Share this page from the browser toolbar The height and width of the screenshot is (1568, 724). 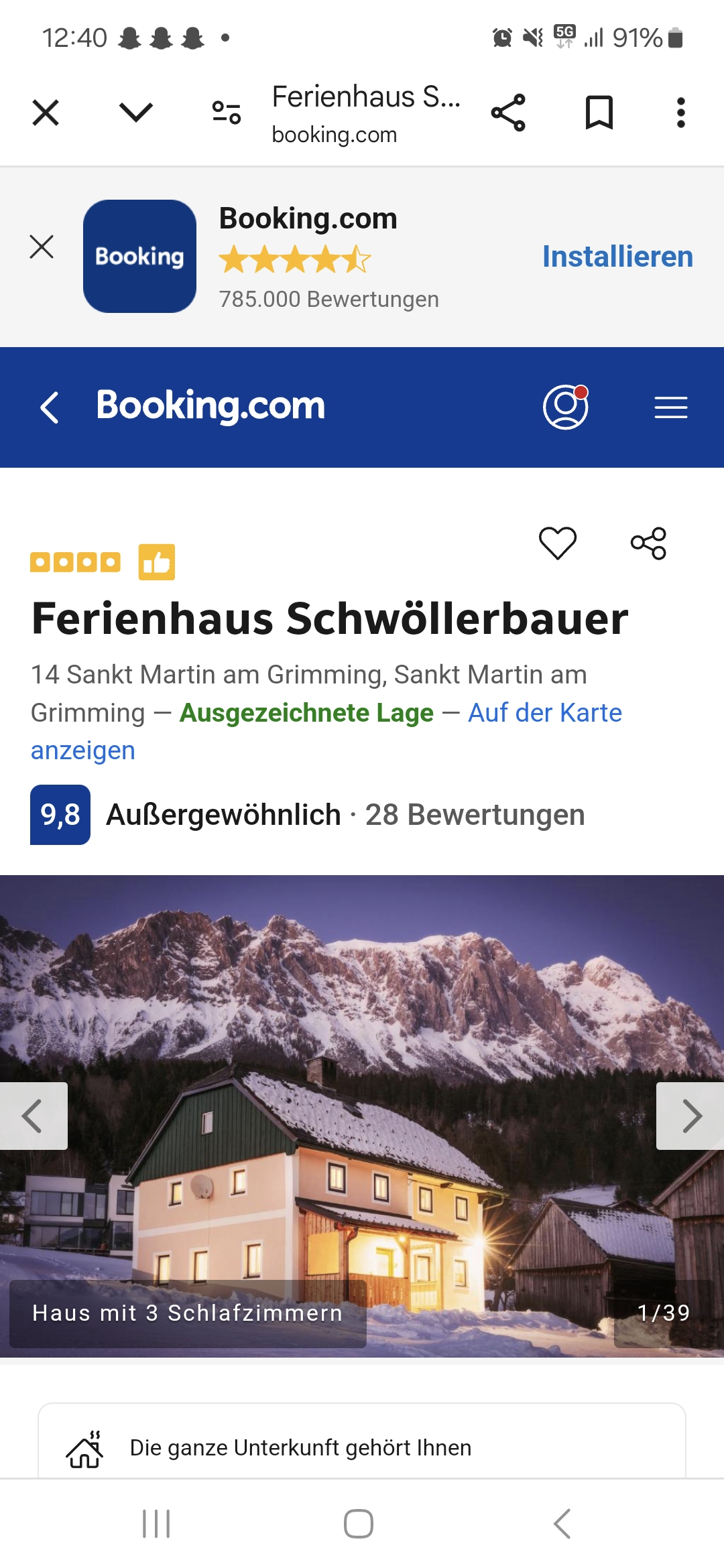[x=508, y=113]
